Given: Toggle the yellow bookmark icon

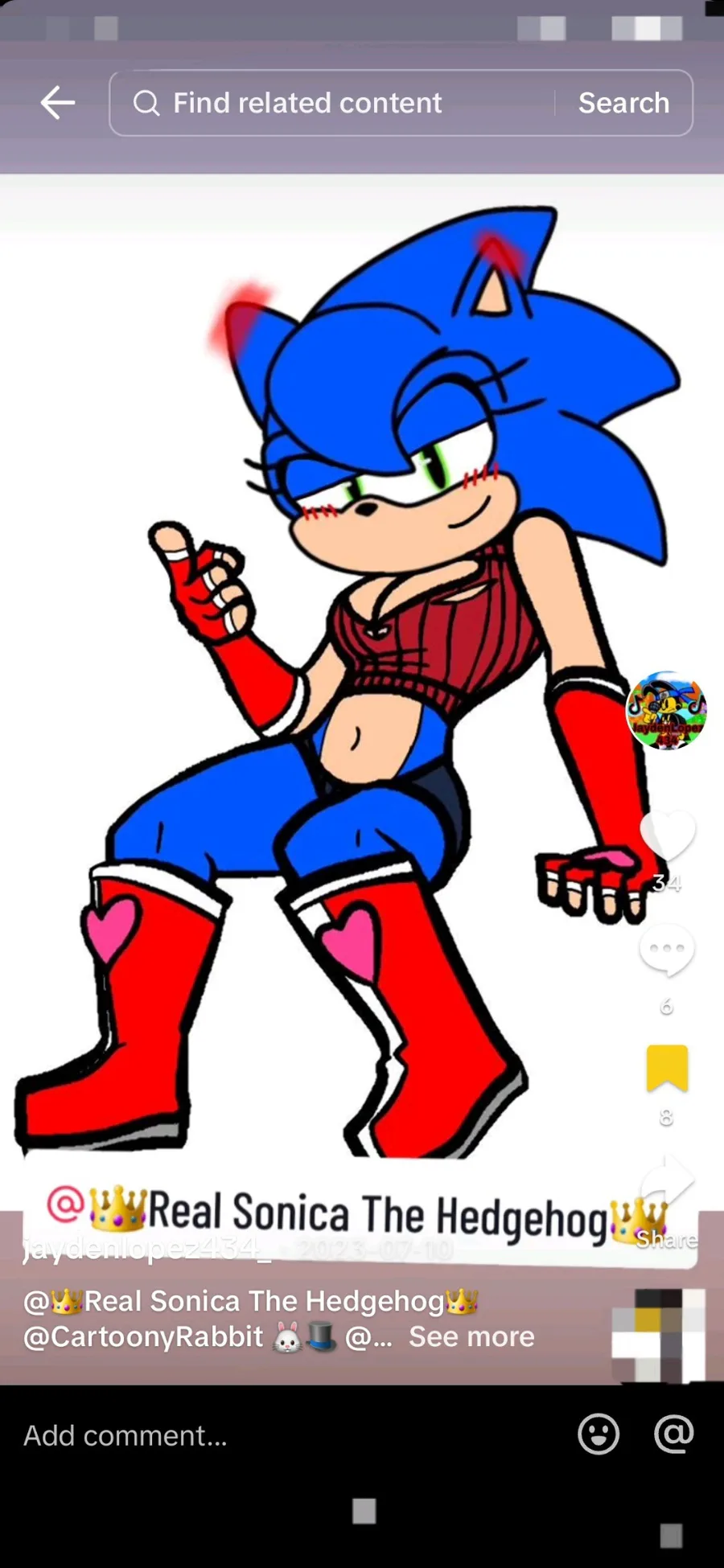Looking at the screenshot, I should point(667,1068).
